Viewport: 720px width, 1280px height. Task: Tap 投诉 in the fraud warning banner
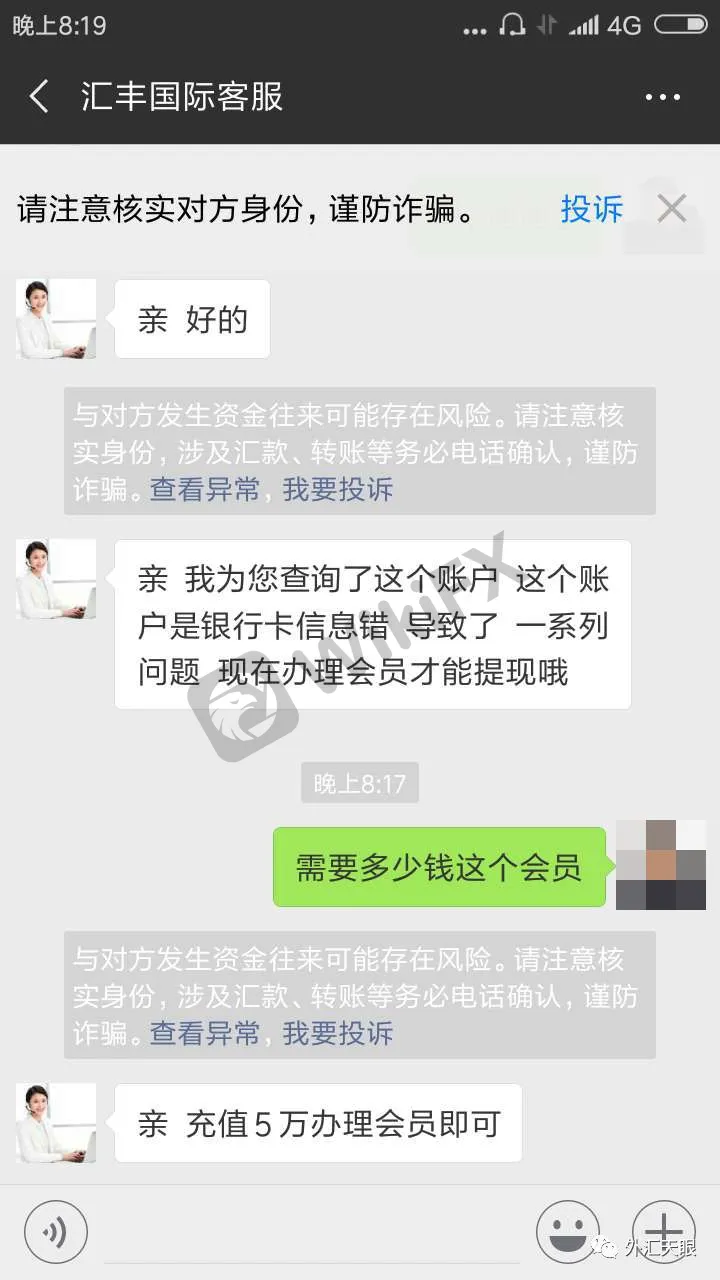(591, 209)
